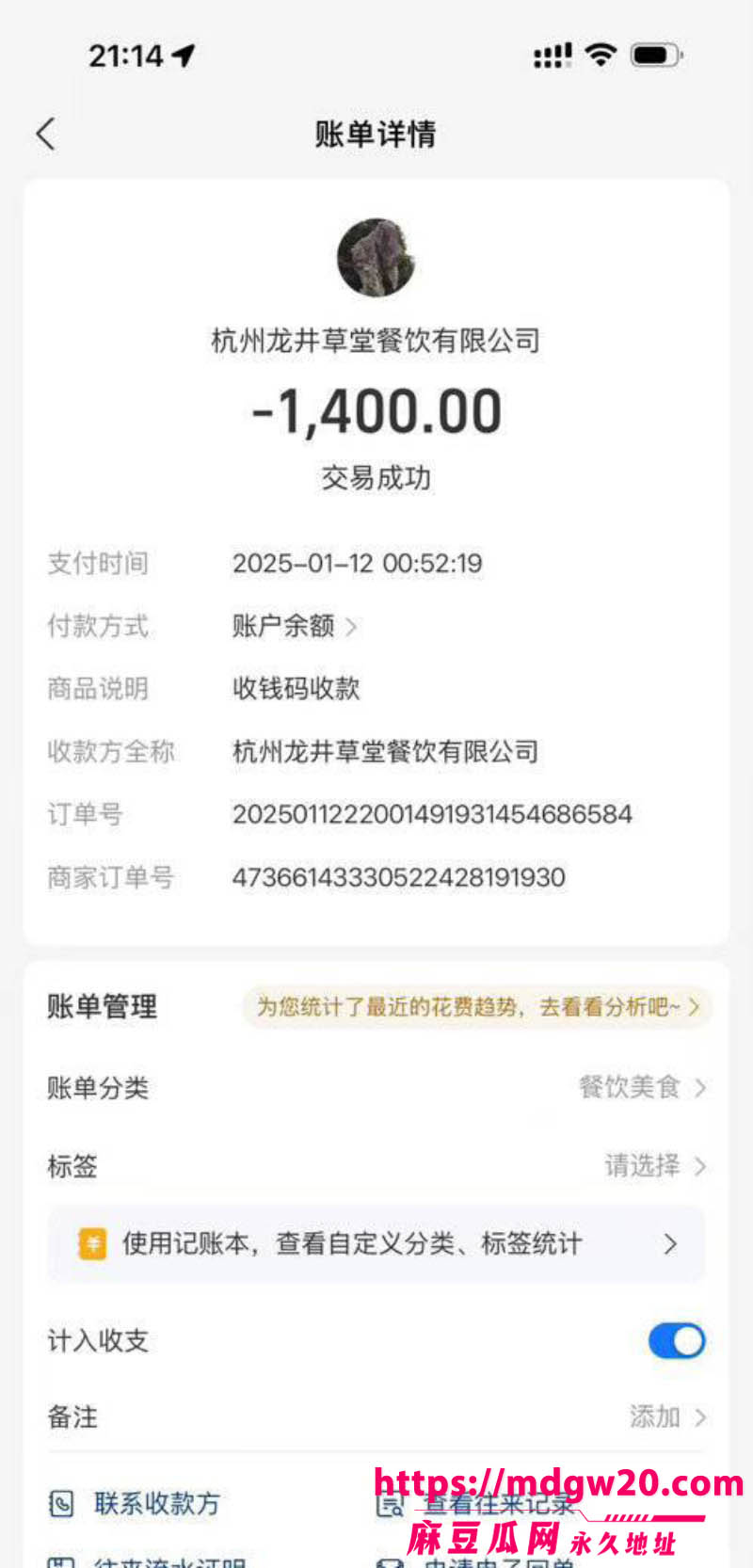Open the merchant avatar at the top

click(376, 258)
